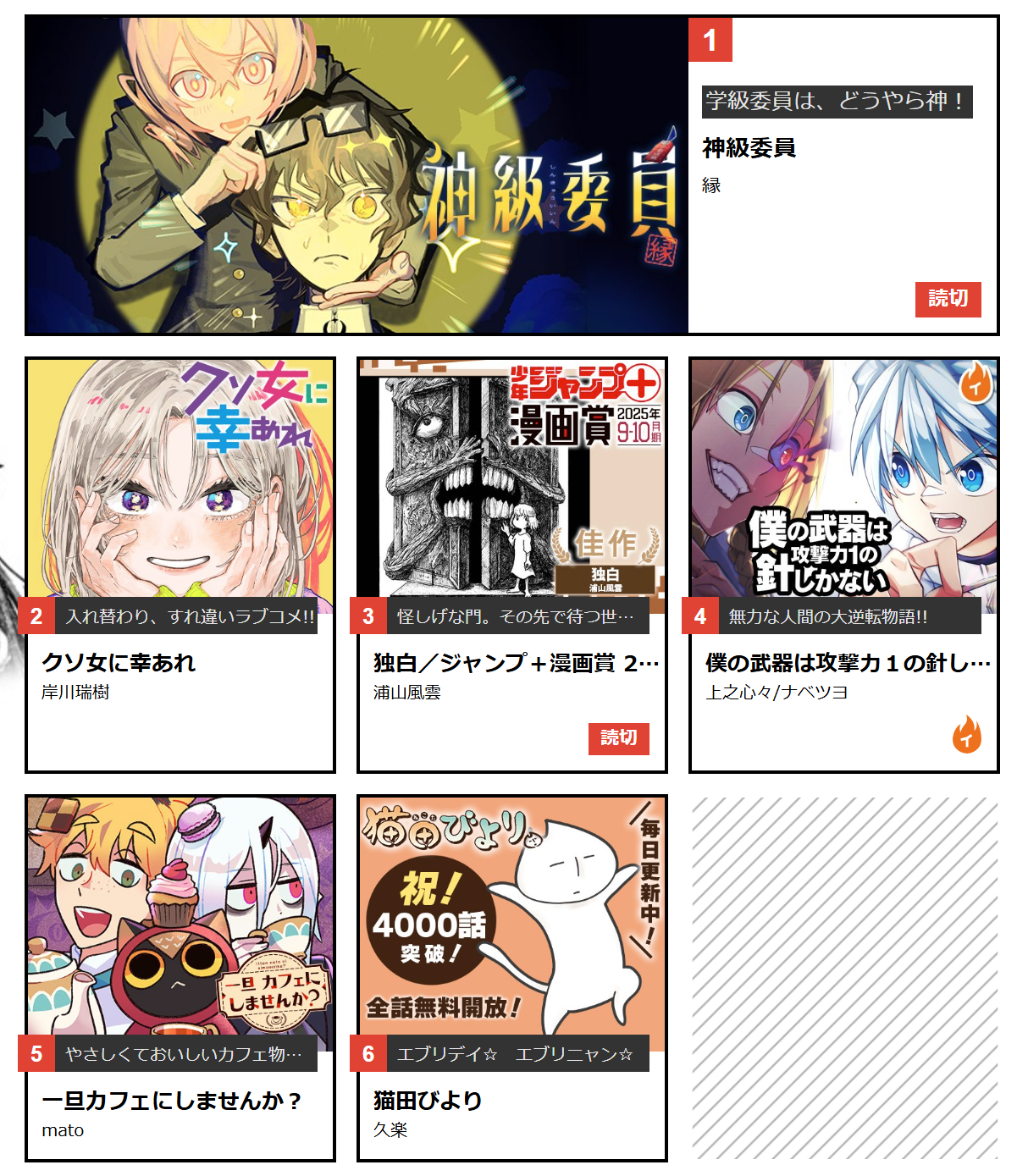
Task: Open the 僕の武器は攻撃力１の針しかない card
Action: 843,565
